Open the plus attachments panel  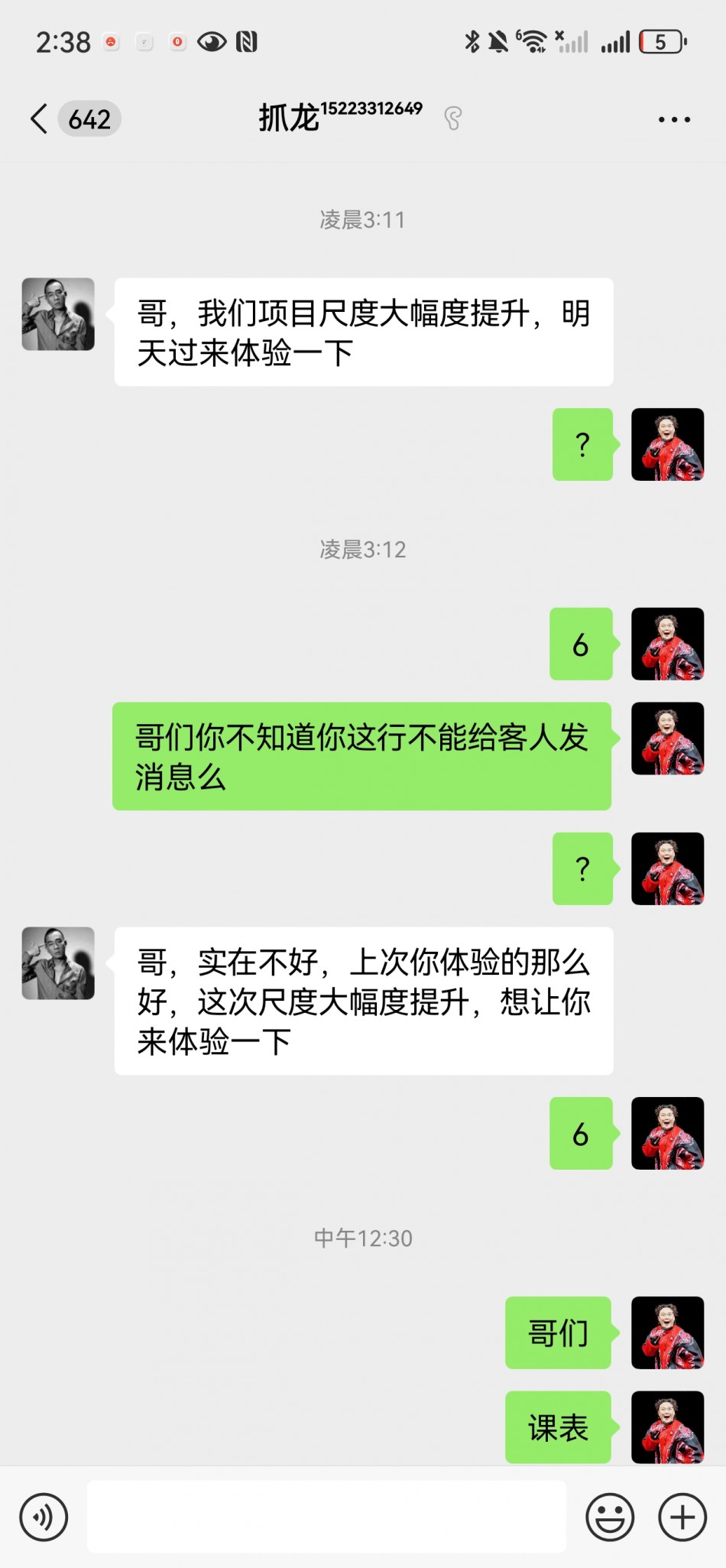point(682,1517)
